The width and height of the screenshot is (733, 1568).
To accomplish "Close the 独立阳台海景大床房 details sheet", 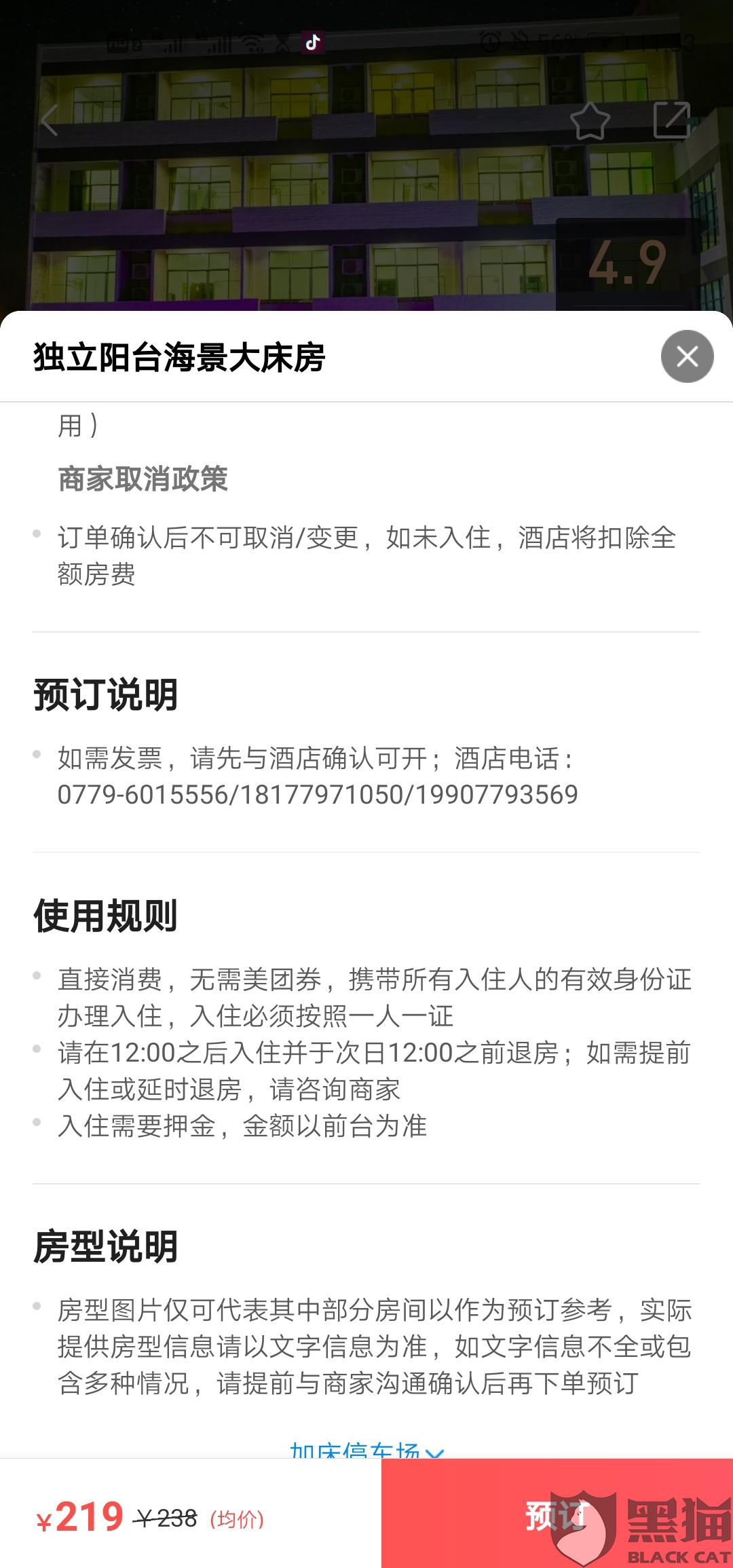I will (x=687, y=356).
